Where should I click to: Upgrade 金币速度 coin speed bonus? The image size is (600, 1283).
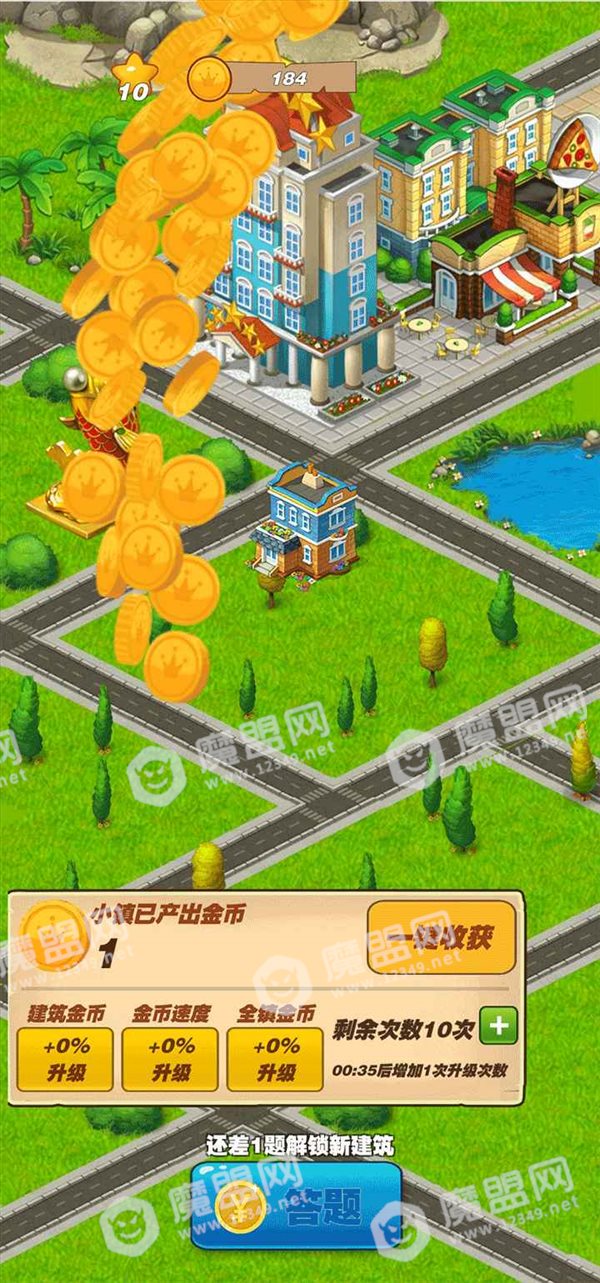click(x=170, y=1059)
